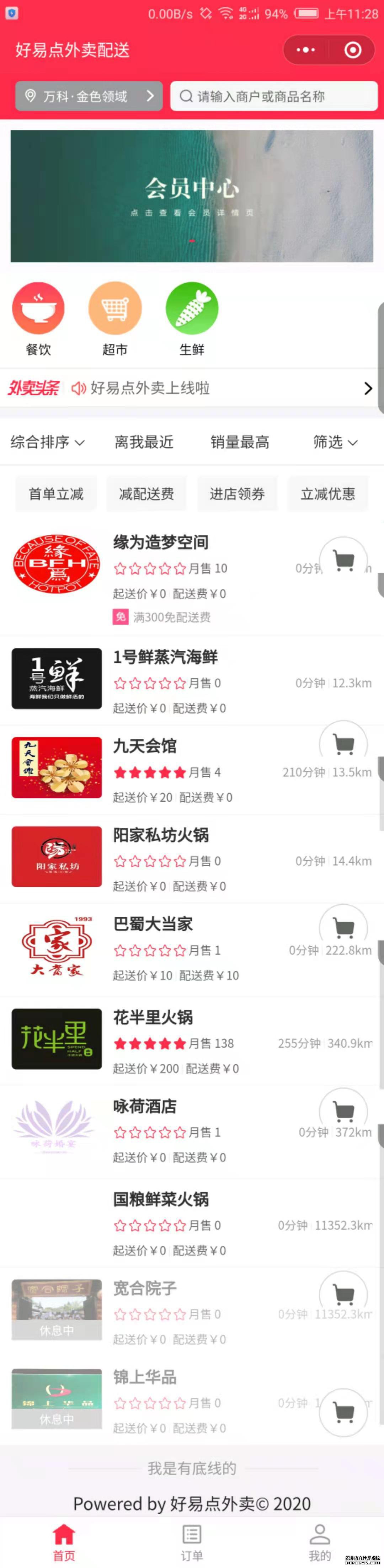Apply the 首单立减 filter chip

coord(56,494)
